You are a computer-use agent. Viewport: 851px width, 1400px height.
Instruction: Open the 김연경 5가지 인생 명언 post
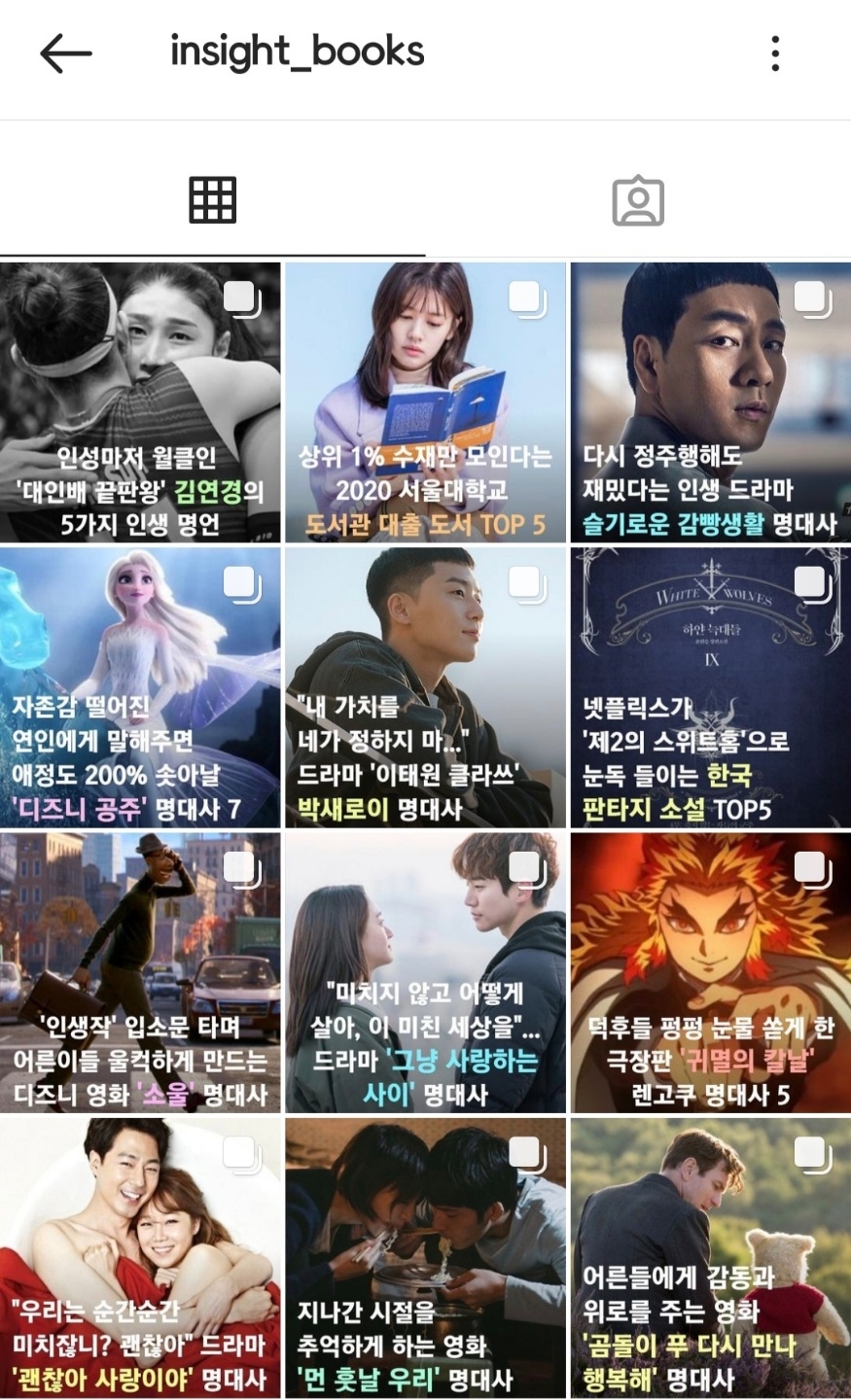(x=140, y=402)
